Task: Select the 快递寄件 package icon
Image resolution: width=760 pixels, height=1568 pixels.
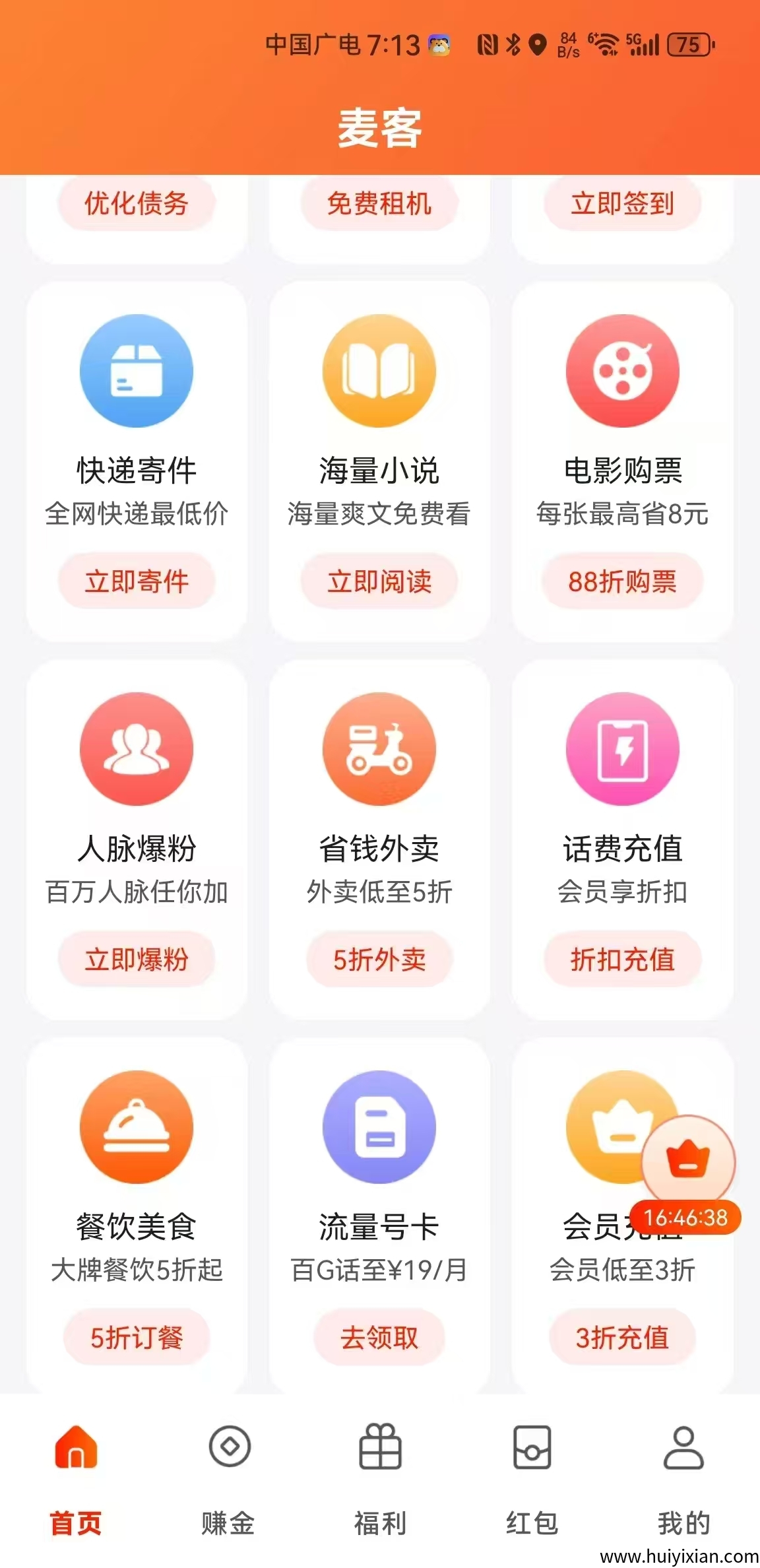Action: pos(135,372)
